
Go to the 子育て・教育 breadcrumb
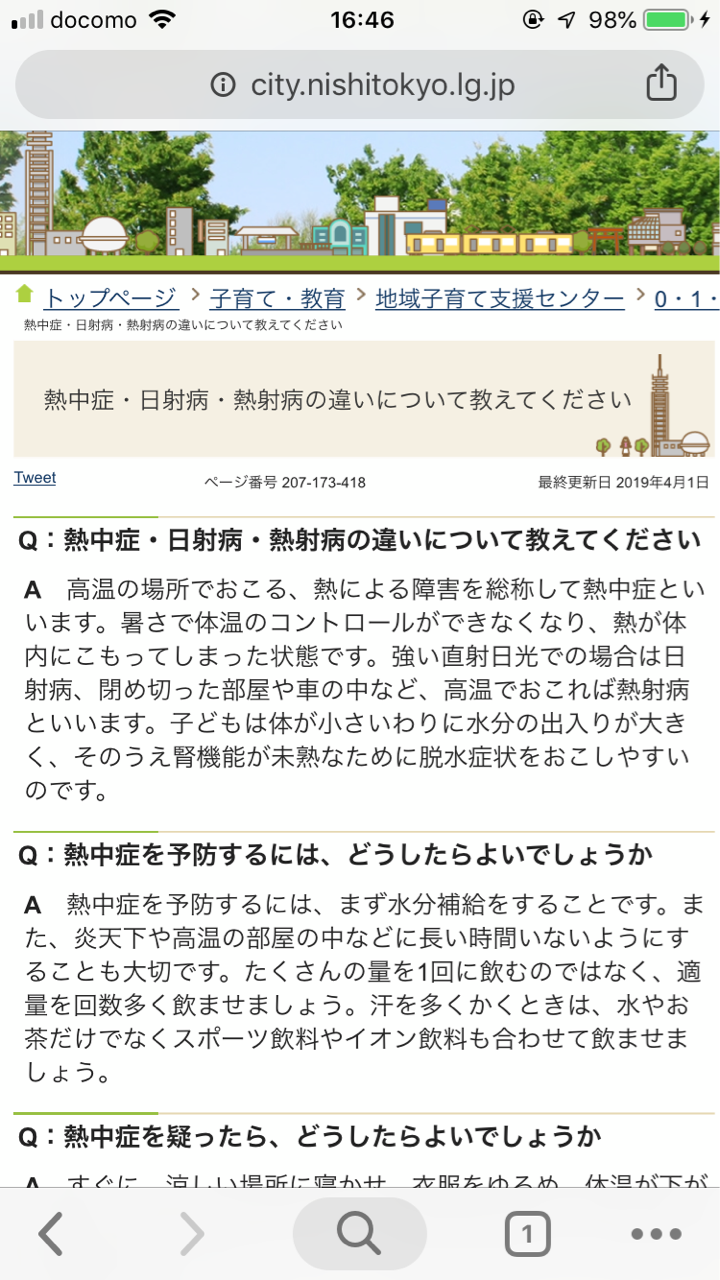tap(277, 297)
